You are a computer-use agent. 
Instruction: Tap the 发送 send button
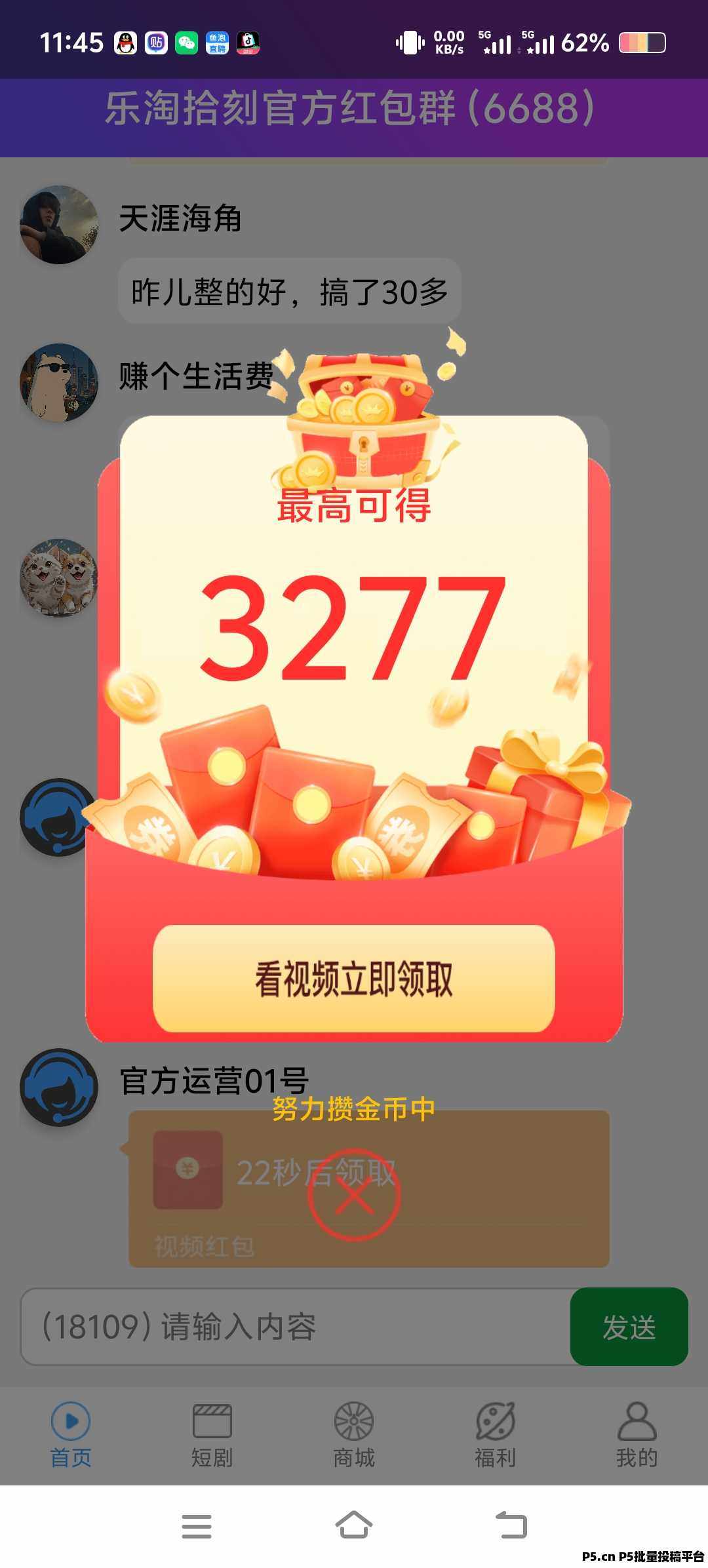click(629, 1326)
